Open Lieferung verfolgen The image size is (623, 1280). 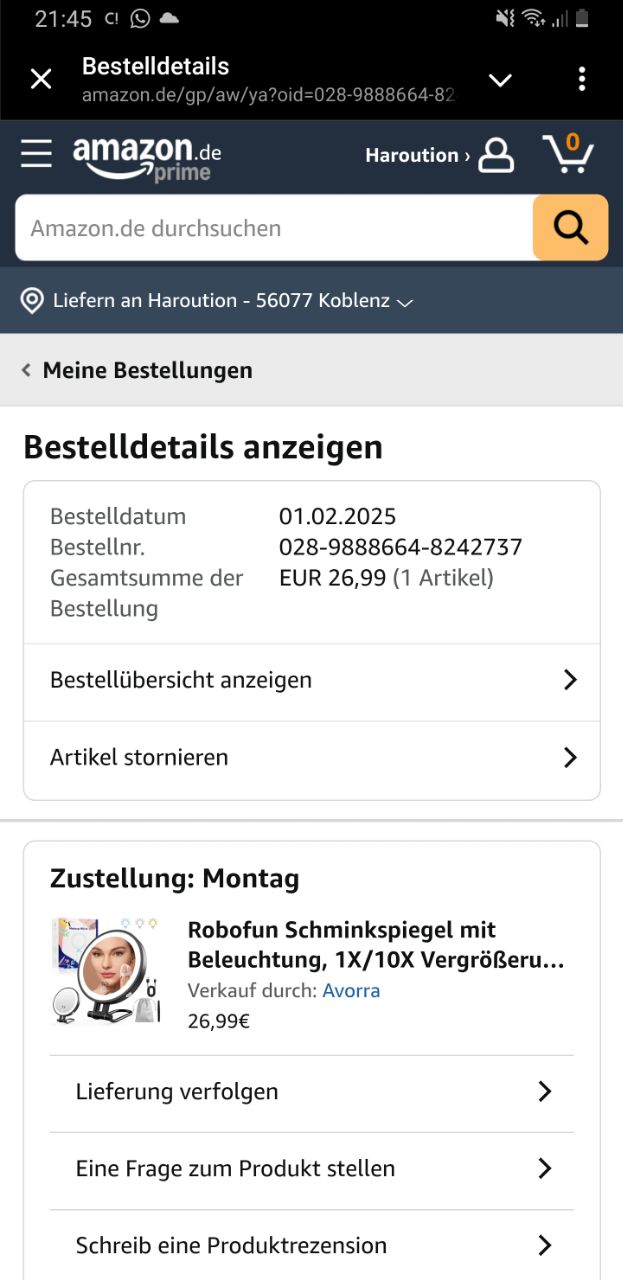pyautogui.click(x=312, y=1092)
